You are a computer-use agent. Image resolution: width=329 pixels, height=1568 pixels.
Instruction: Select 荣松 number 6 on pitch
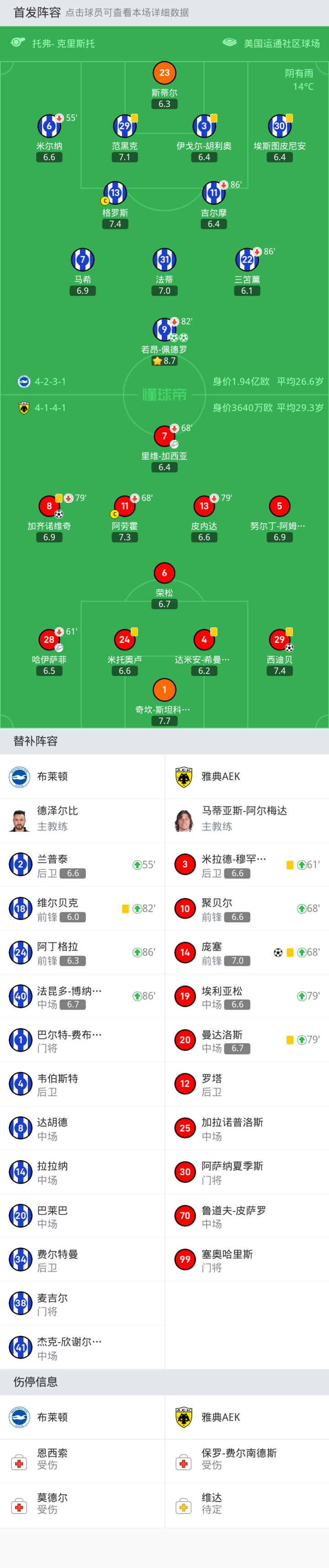tap(164, 573)
